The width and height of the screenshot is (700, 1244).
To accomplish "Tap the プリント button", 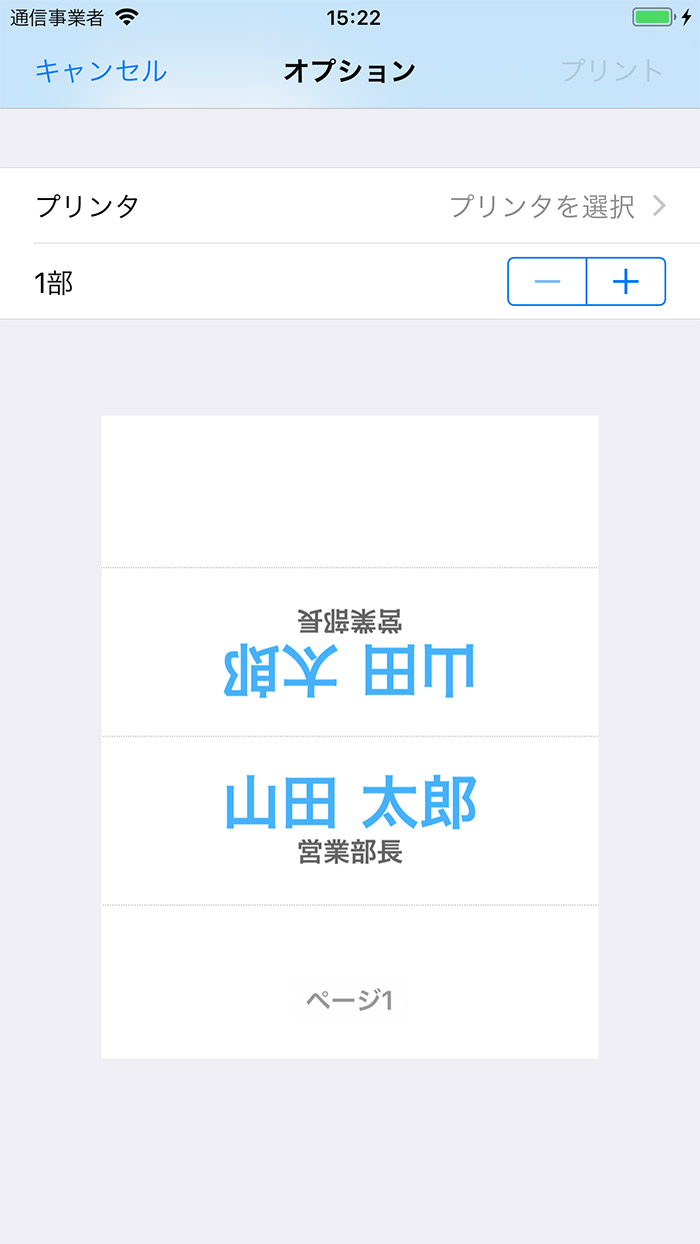I will point(612,71).
